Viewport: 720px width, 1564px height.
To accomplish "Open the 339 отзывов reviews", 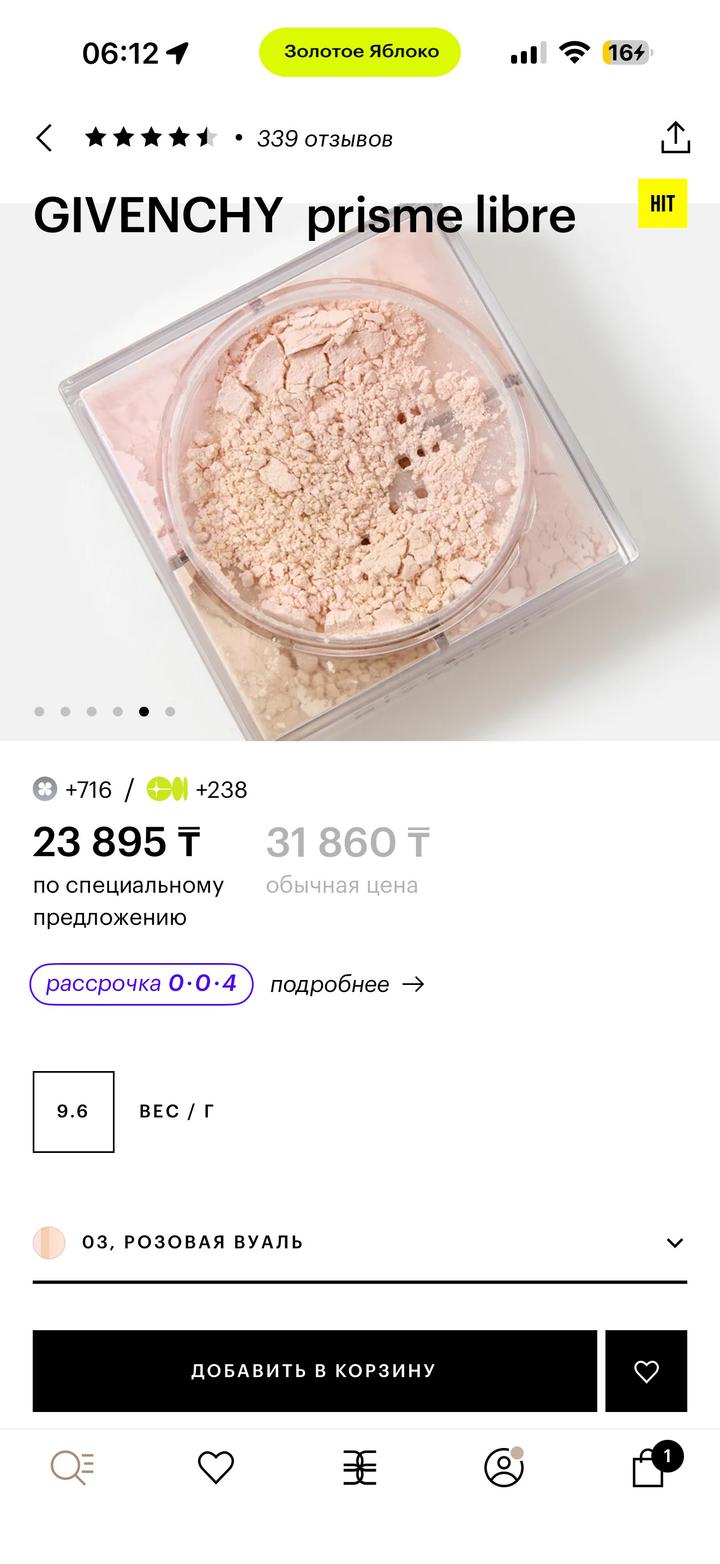I will coord(324,139).
